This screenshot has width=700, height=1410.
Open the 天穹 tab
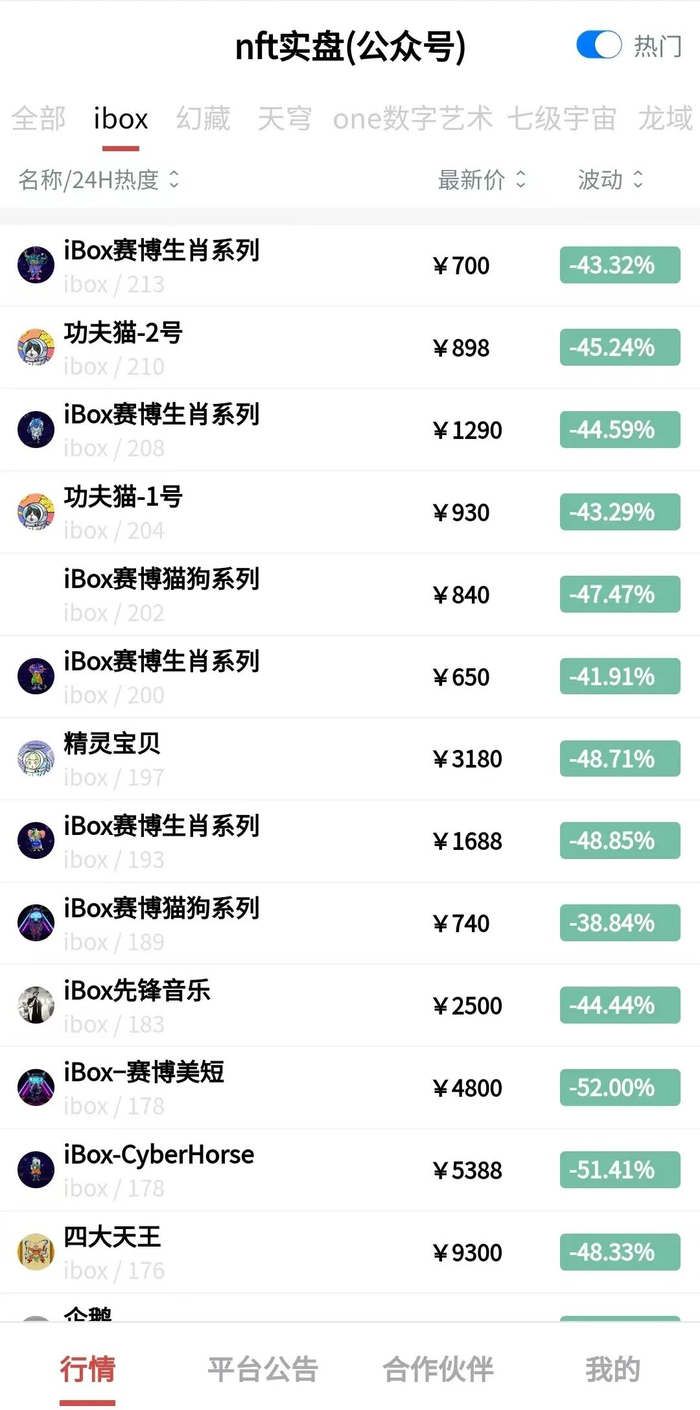[x=285, y=119]
